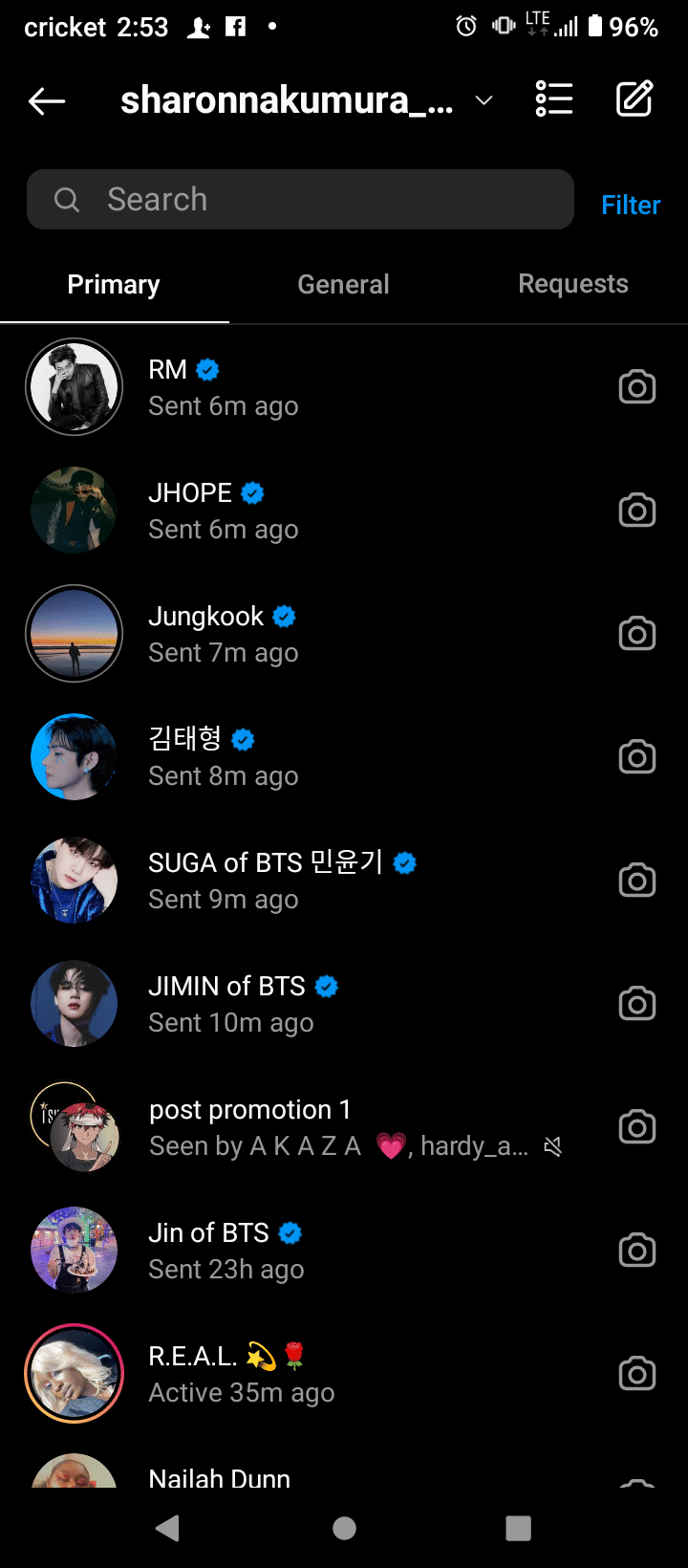
Task: Tap the verified badge next to 김태형
Action: point(242,738)
